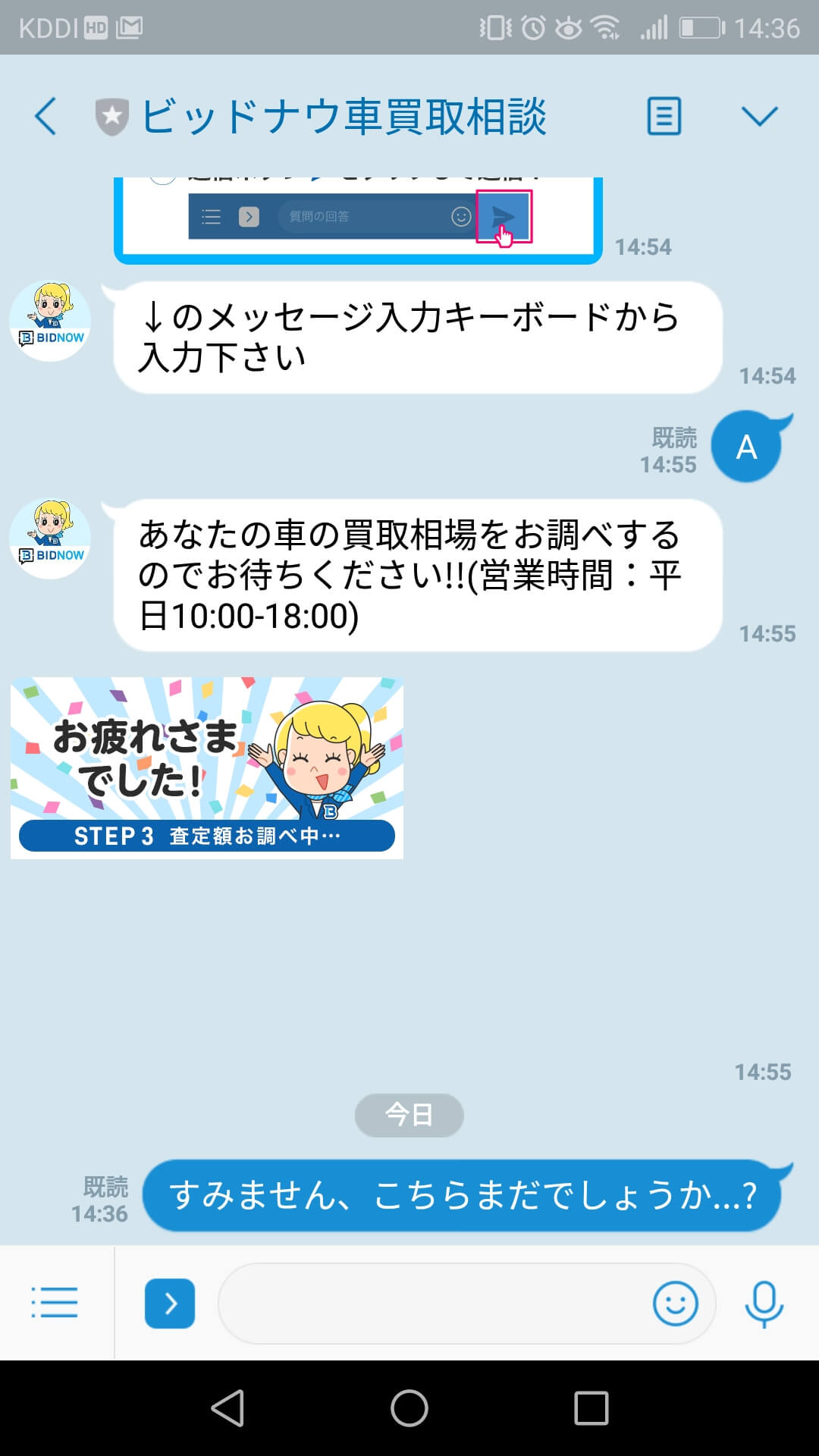819x1456 pixels.
Task: Tap the STEP 3 査定額お調べ中 progress banner
Action: point(206,837)
